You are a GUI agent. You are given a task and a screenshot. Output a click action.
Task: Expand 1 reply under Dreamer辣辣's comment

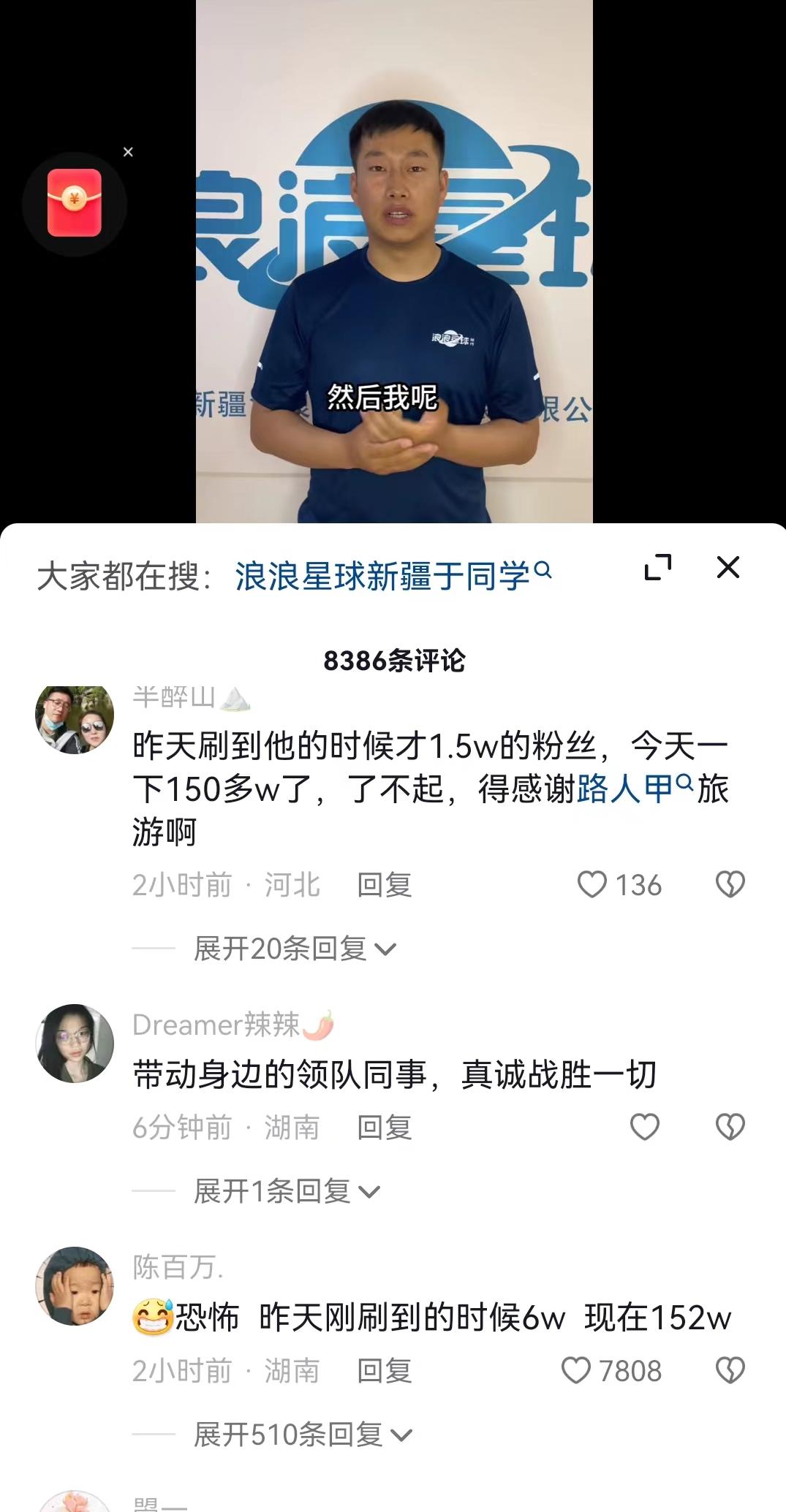[287, 1191]
